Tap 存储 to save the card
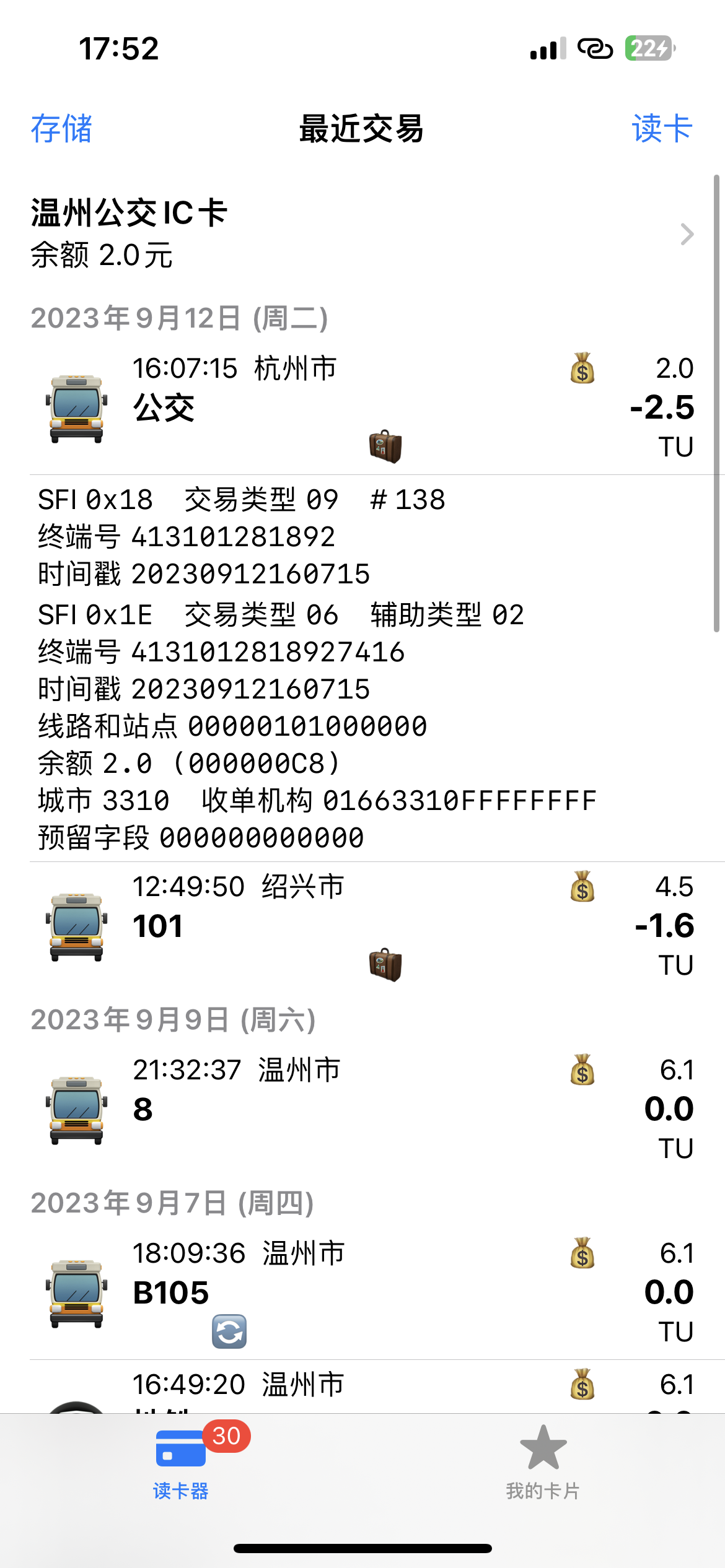Image resolution: width=725 pixels, height=1568 pixels. pos(61,129)
